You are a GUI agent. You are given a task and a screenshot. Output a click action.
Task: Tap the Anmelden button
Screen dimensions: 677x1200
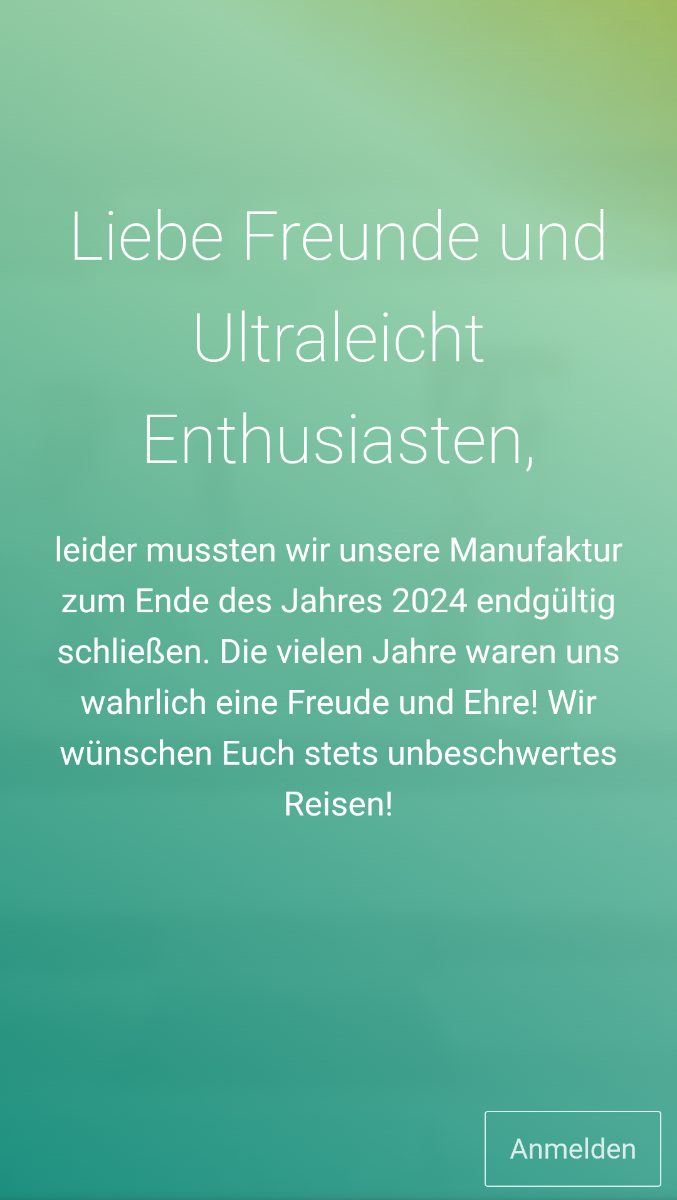[573, 1149]
